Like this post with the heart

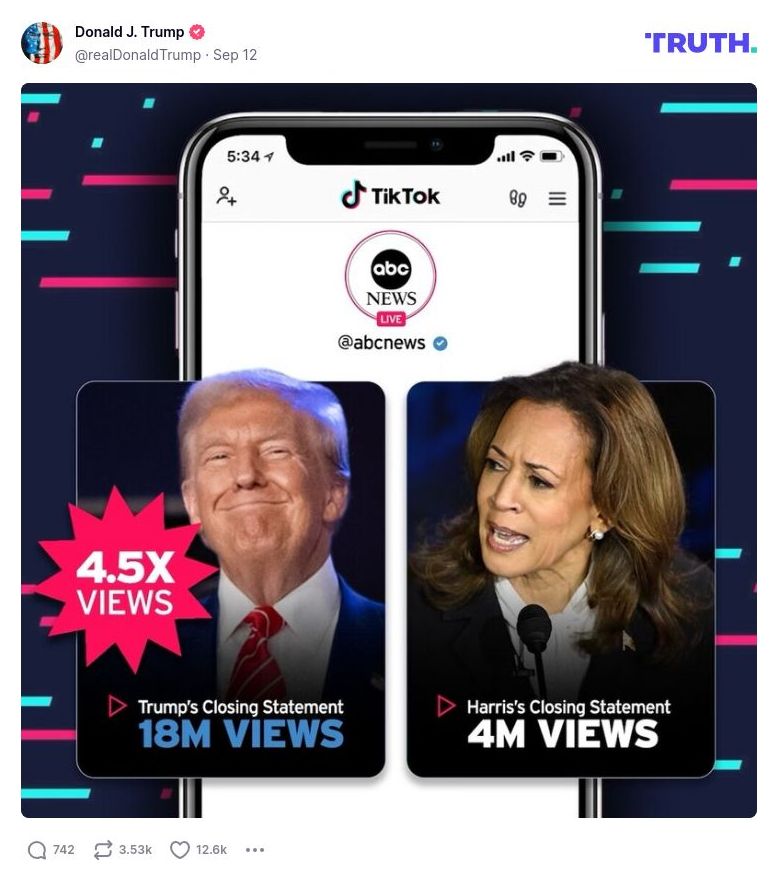[180, 850]
